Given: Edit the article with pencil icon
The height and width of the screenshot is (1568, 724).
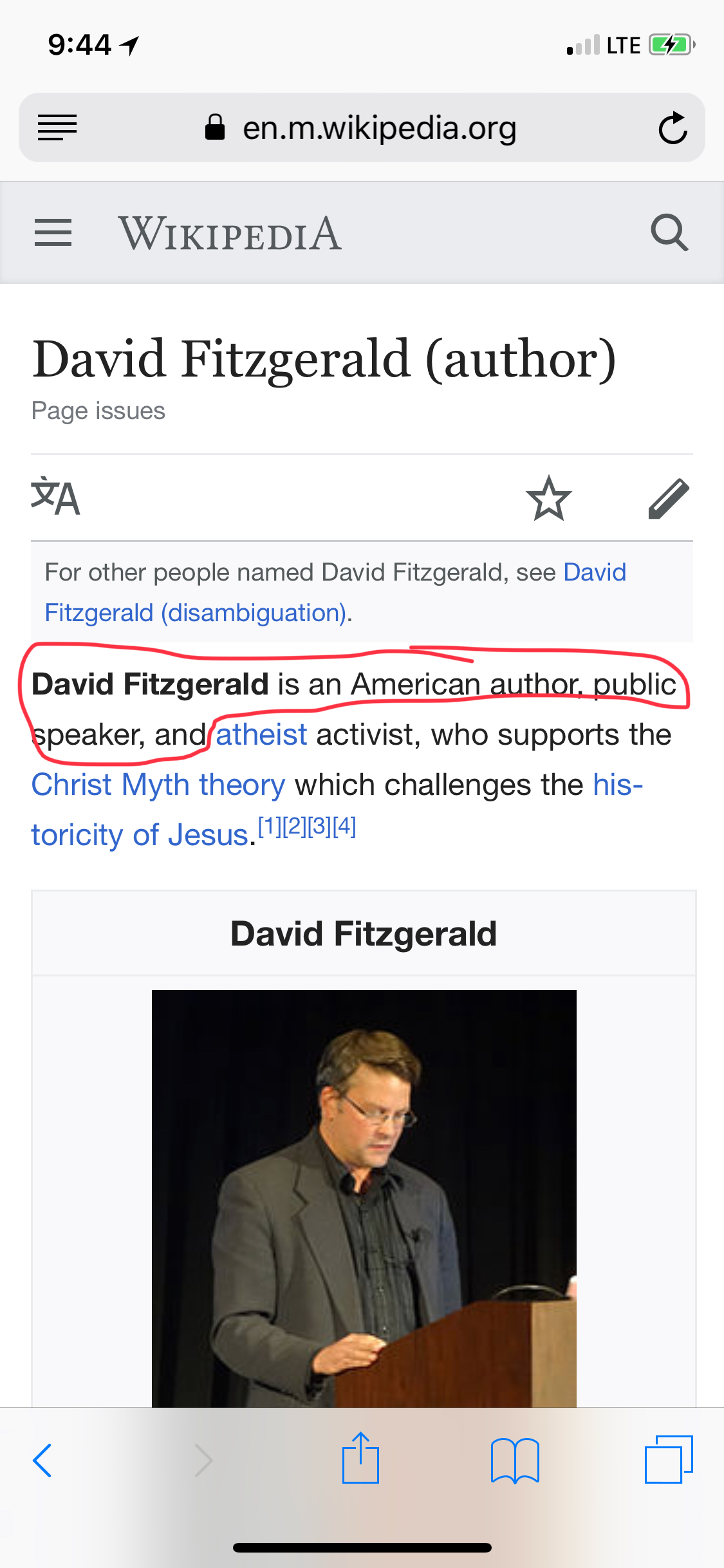Looking at the screenshot, I should point(669,498).
